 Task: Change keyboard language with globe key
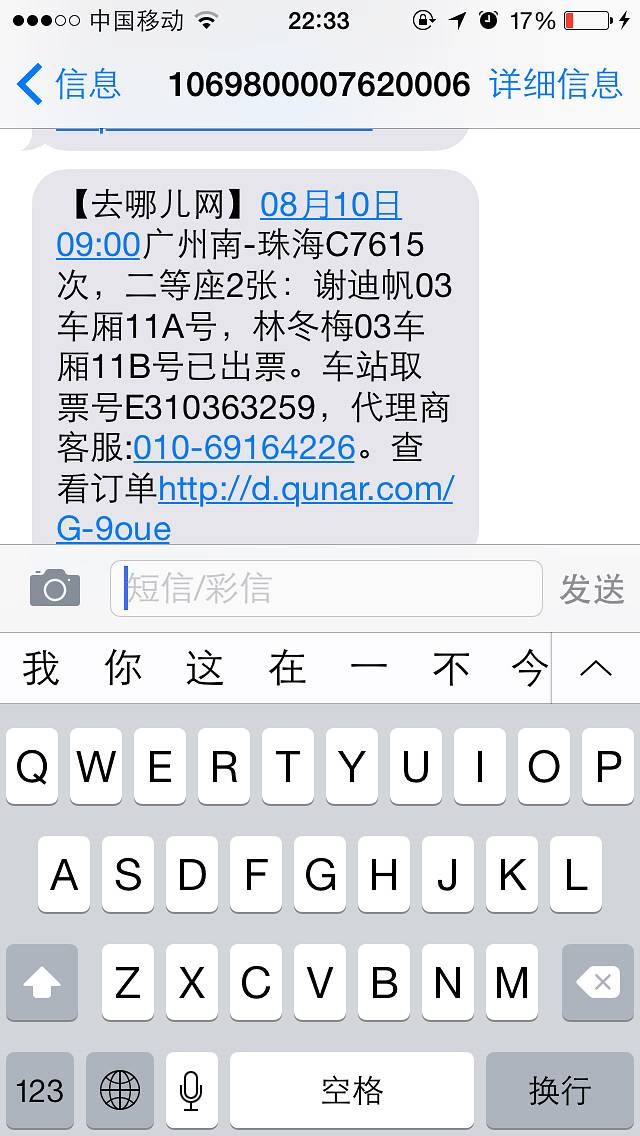pos(120,1089)
